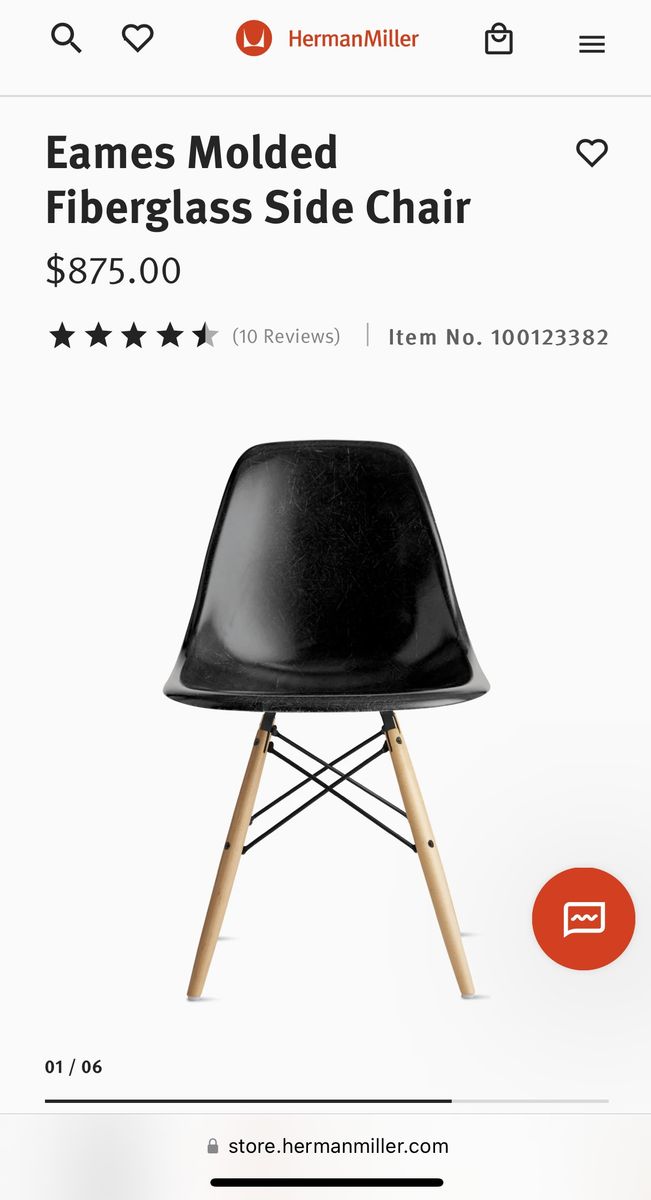Tap the store.hermanmiller.com address bar
This screenshot has height=1200, width=651.
pyautogui.click(x=327, y=1146)
